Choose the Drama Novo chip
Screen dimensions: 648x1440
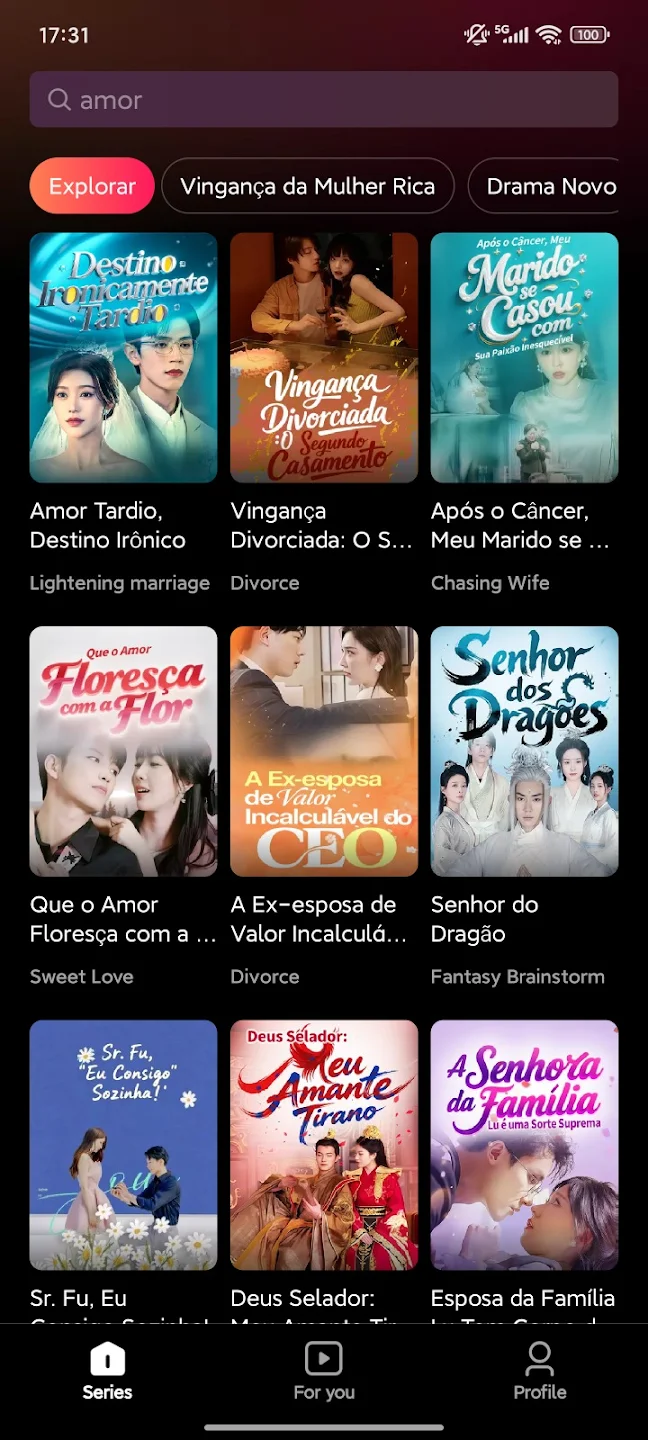(548, 186)
